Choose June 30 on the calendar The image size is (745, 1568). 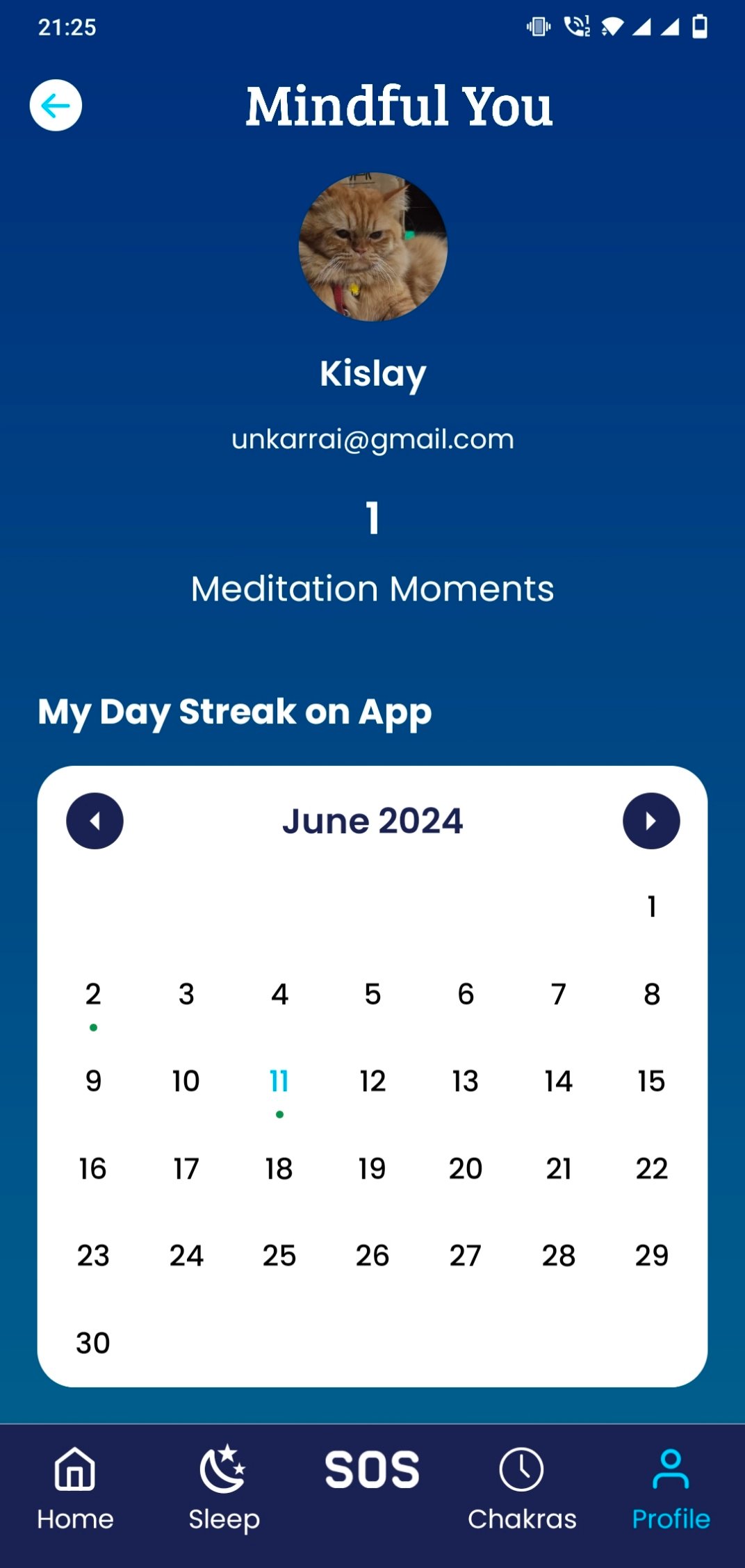(93, 1343)
